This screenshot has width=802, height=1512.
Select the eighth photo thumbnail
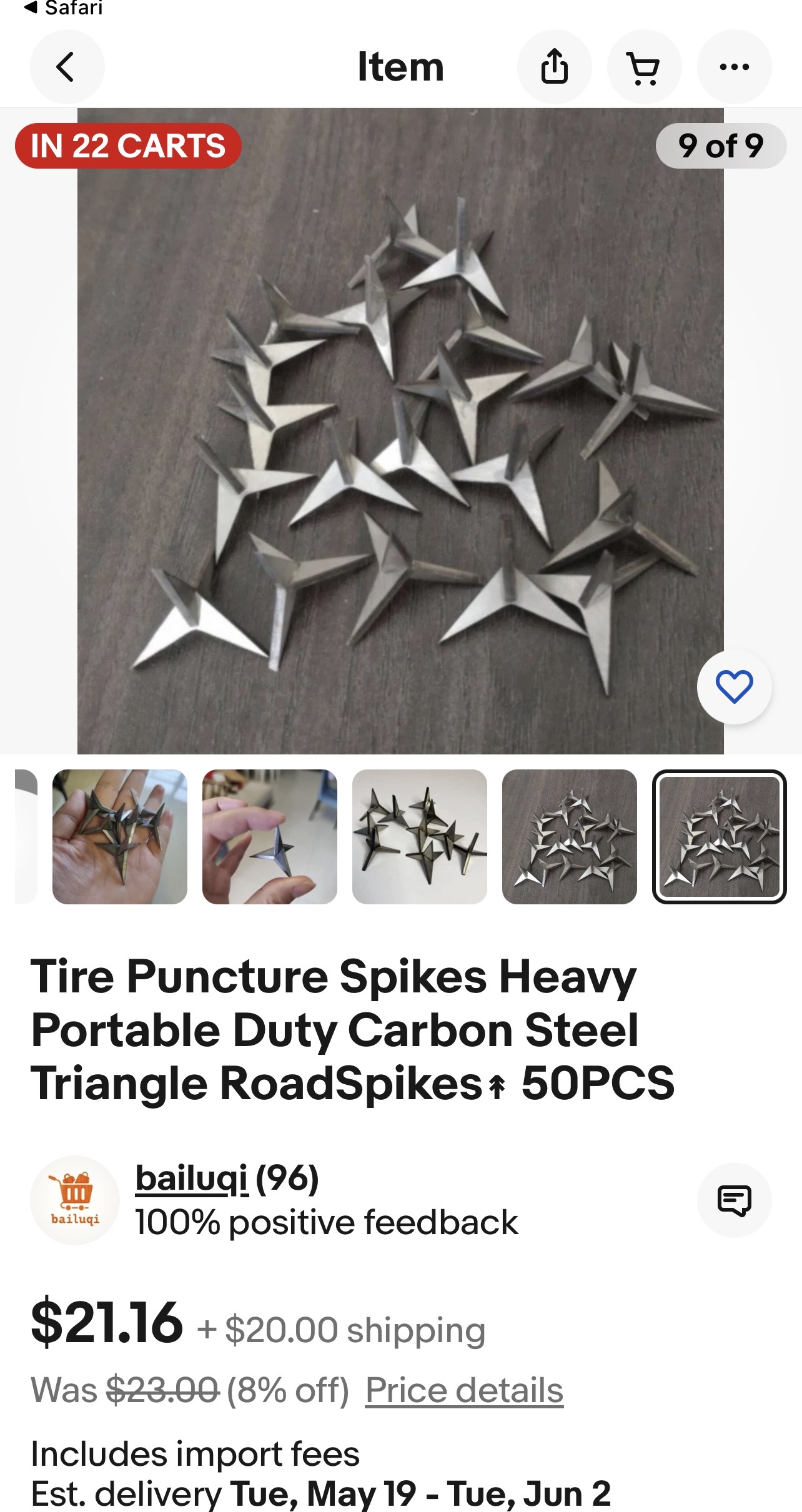click(570, 836)
